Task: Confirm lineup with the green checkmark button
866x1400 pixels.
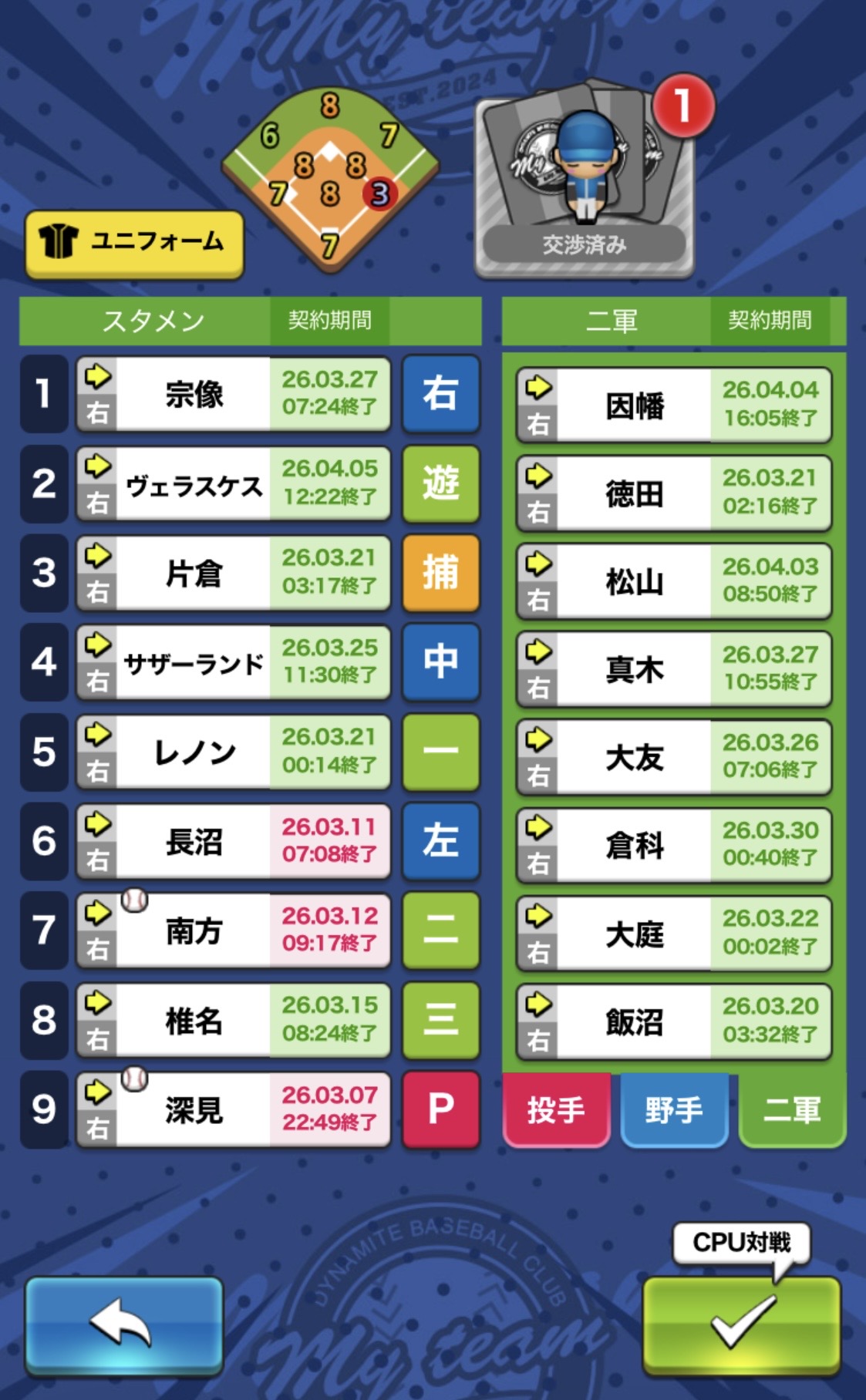Action: point(742,1326)
